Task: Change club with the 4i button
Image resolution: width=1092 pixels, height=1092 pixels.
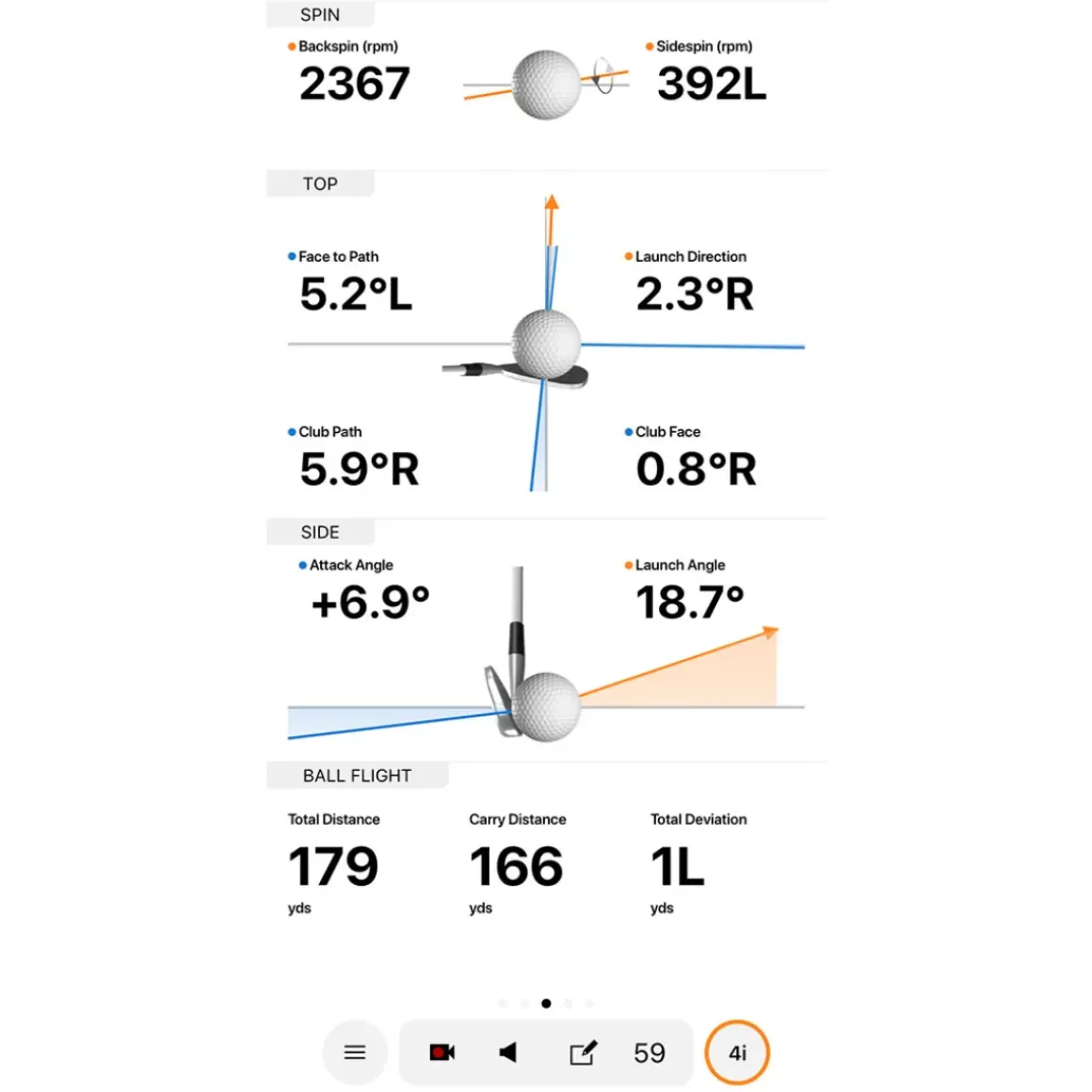Action: pyautogui.click(x=737, y=1052)
